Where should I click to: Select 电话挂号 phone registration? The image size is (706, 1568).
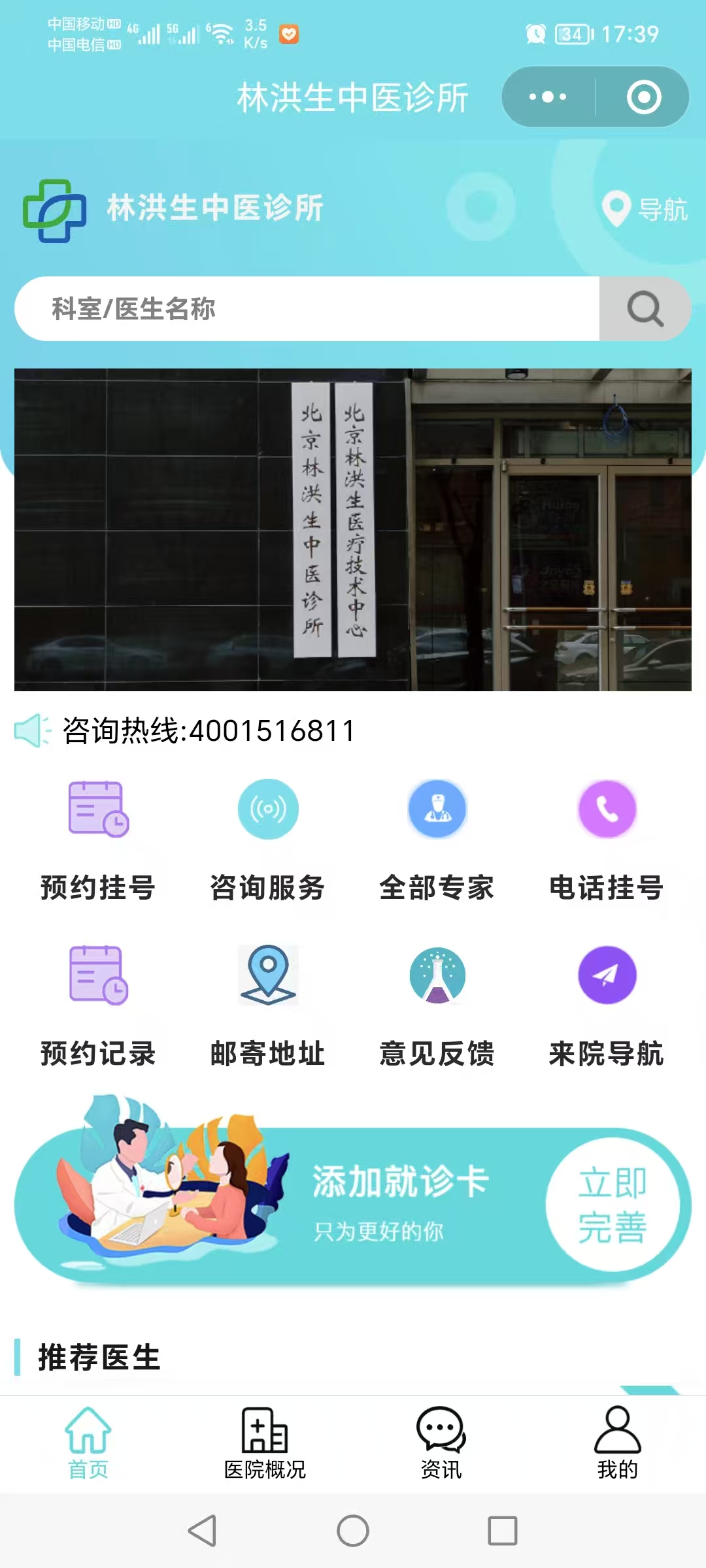point(607,840)
